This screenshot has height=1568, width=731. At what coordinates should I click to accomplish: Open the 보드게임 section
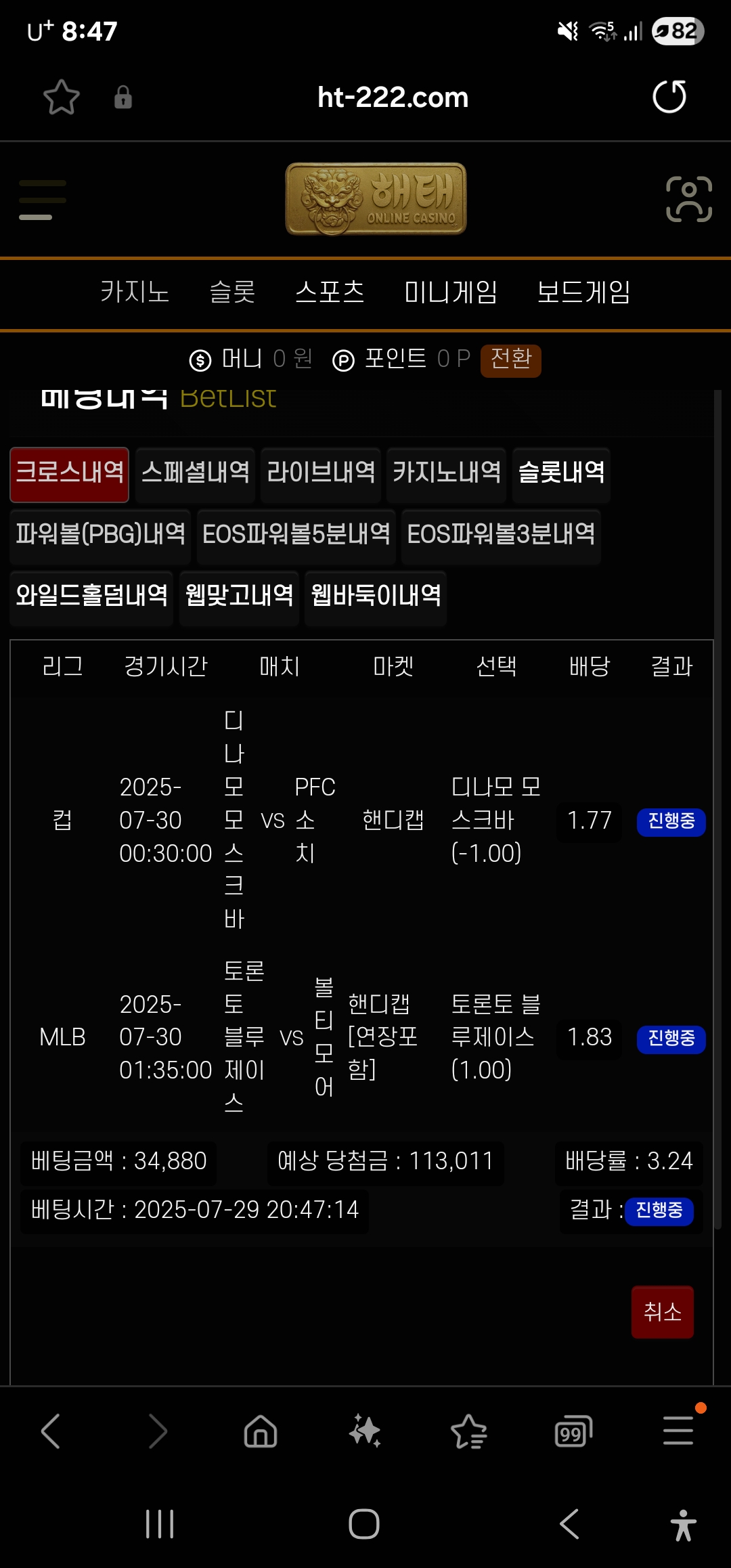(x=583, y=292)
